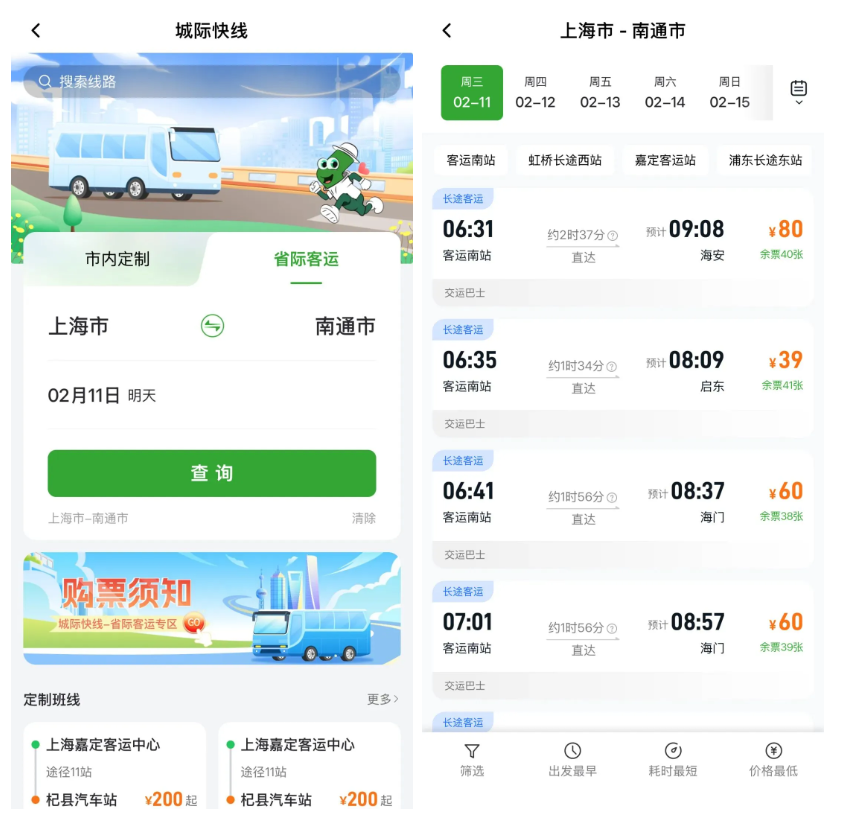Tap the green 查询 button
The width and height of the screenshot is (842, 817).
coord(212,473)
